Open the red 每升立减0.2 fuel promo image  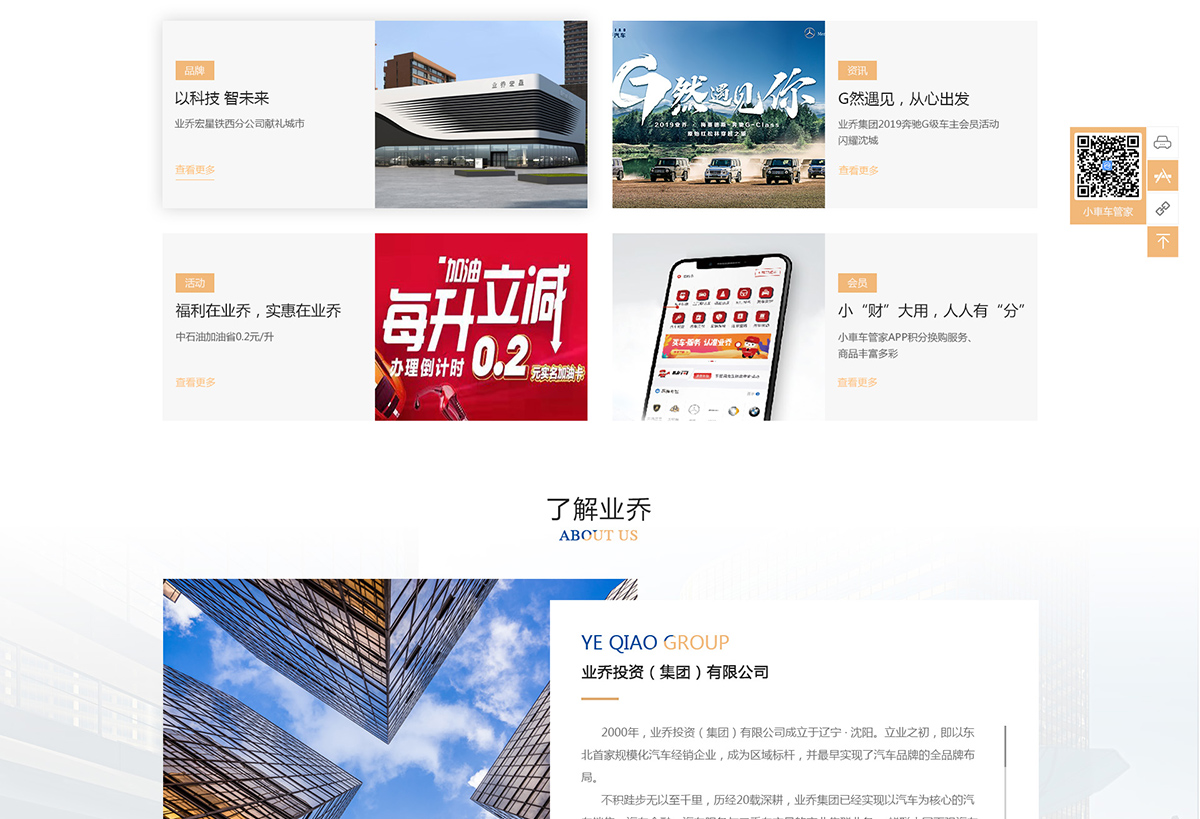point(481,327)
